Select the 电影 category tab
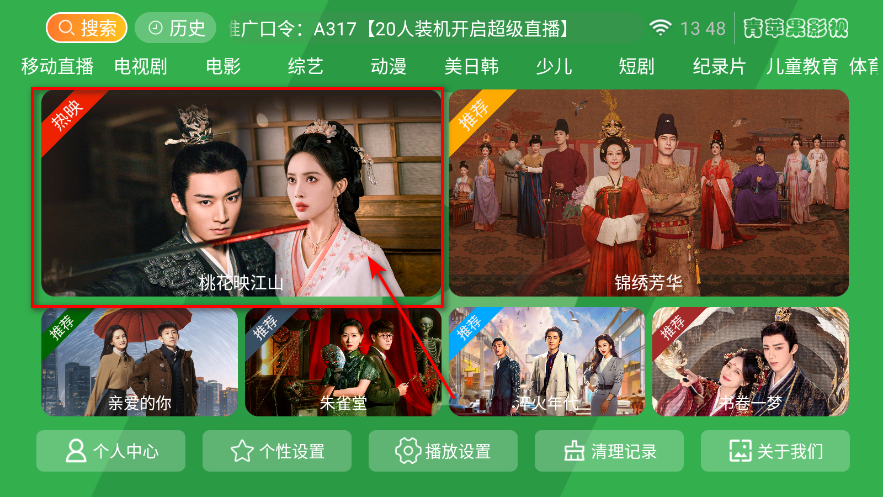883x497 pixels. 223,67
